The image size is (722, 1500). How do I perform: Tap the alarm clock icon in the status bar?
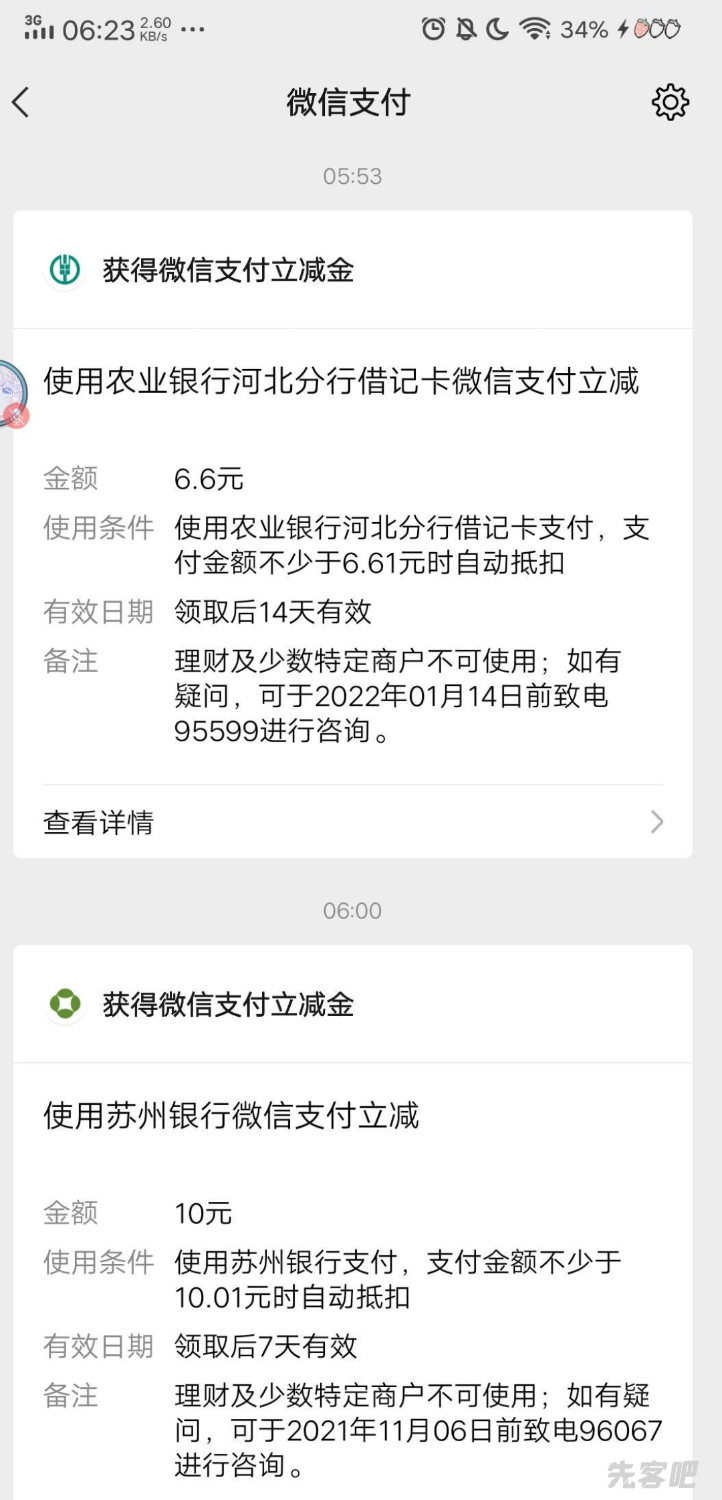pyautogui.click(x=433, y=30)
